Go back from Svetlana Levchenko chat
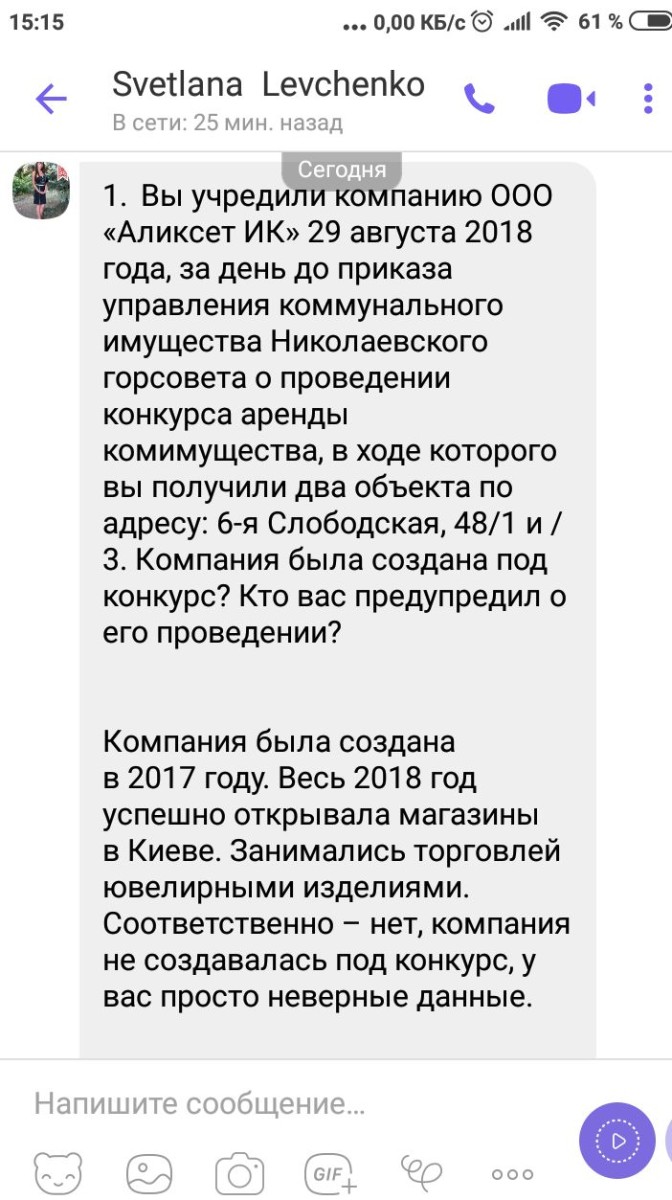This screenshot has height=1200, width=672. (x=50, y=98)
